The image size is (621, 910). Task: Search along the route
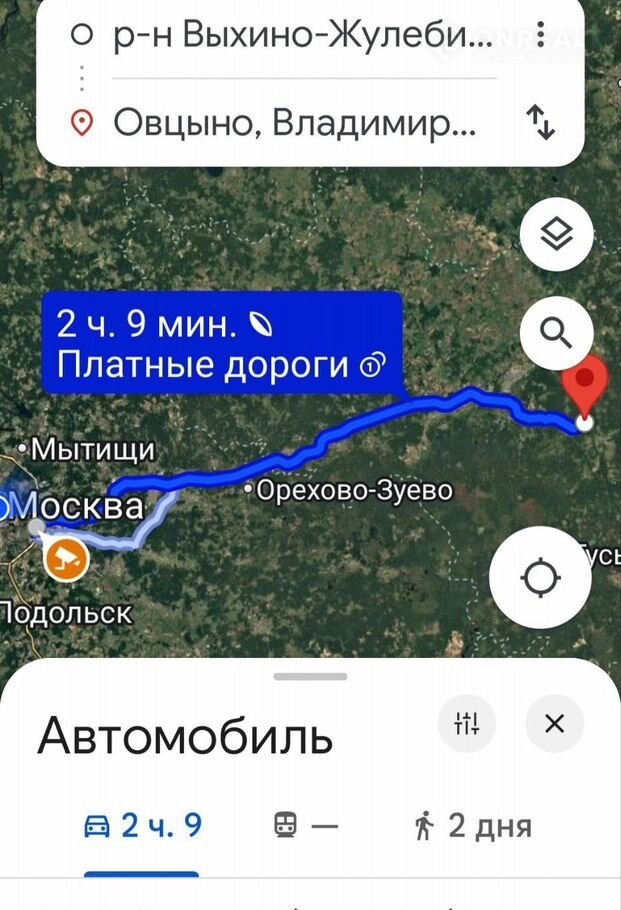coord(557,332)
